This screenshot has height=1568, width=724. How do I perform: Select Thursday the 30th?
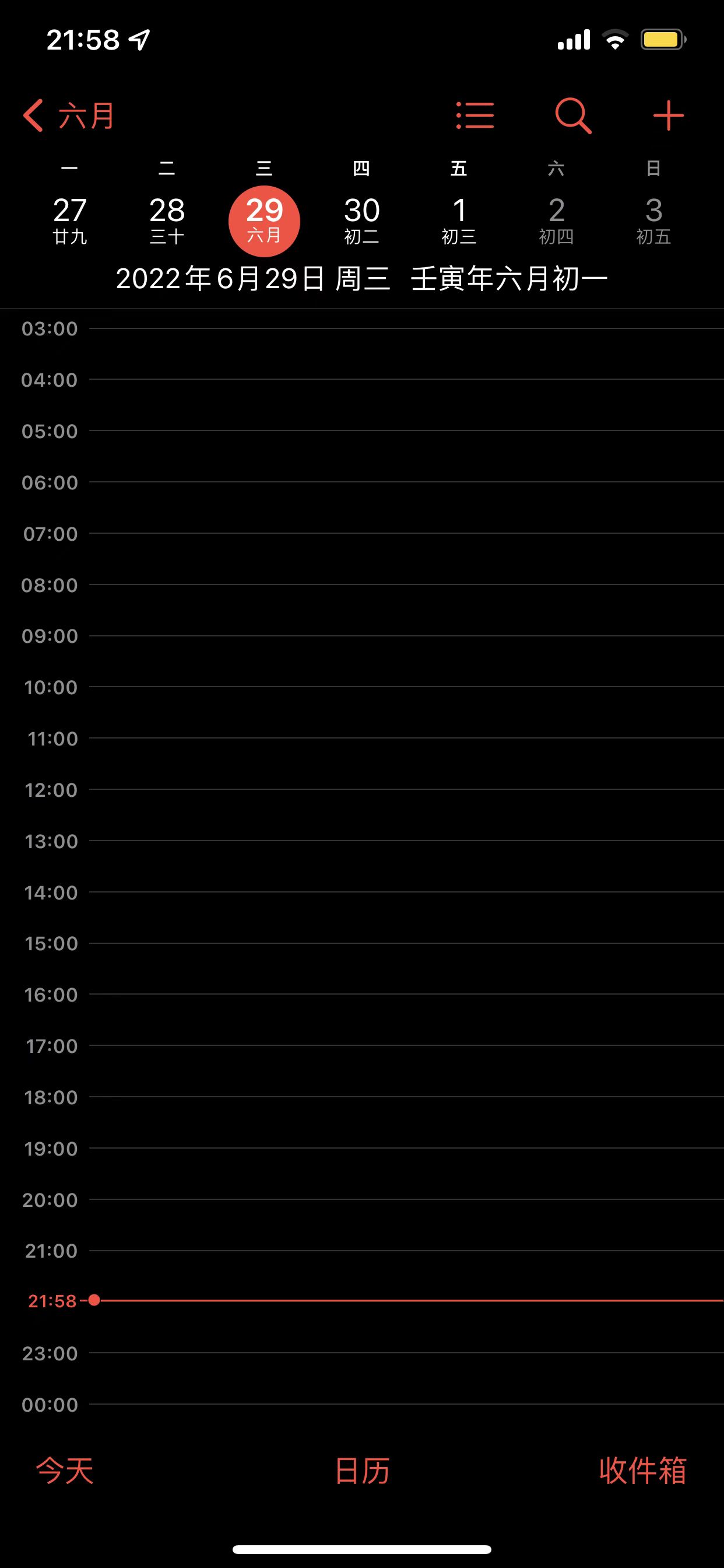361,220
